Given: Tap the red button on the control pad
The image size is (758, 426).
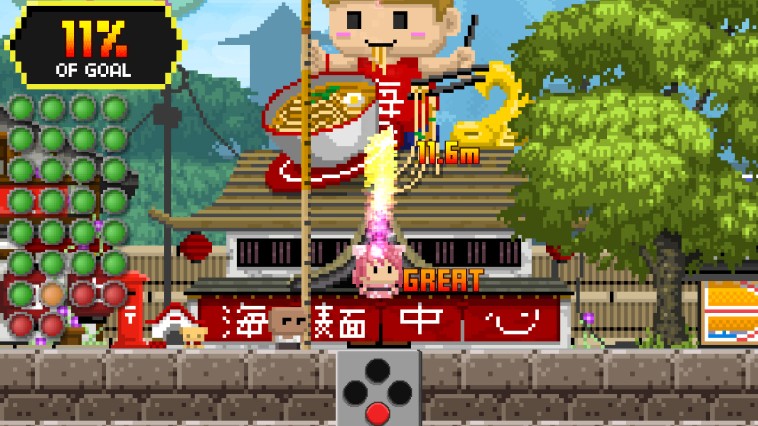Looking at the screenshot, I should click(377, 411).
